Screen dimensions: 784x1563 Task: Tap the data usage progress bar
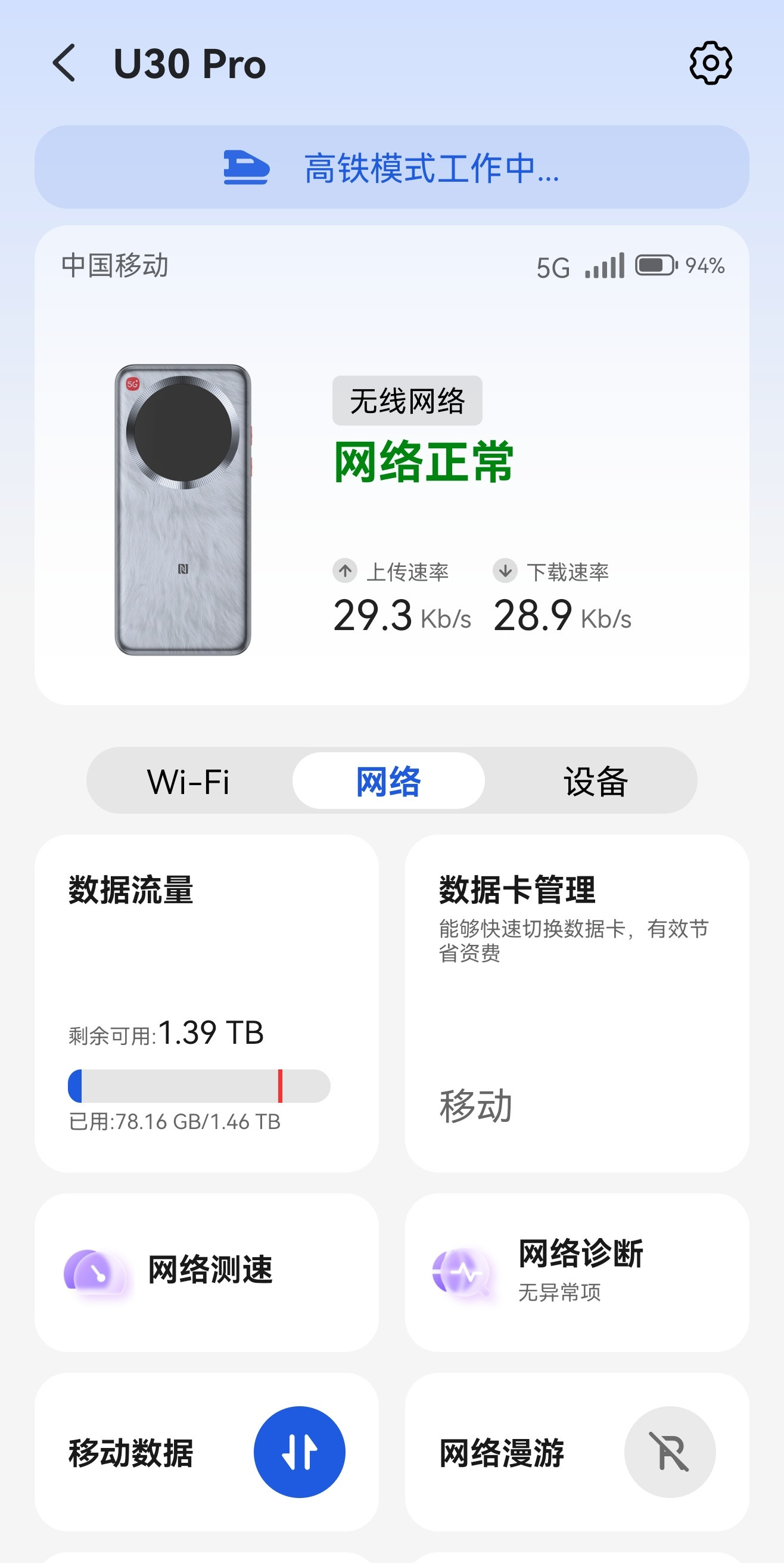coord(199,1087)
